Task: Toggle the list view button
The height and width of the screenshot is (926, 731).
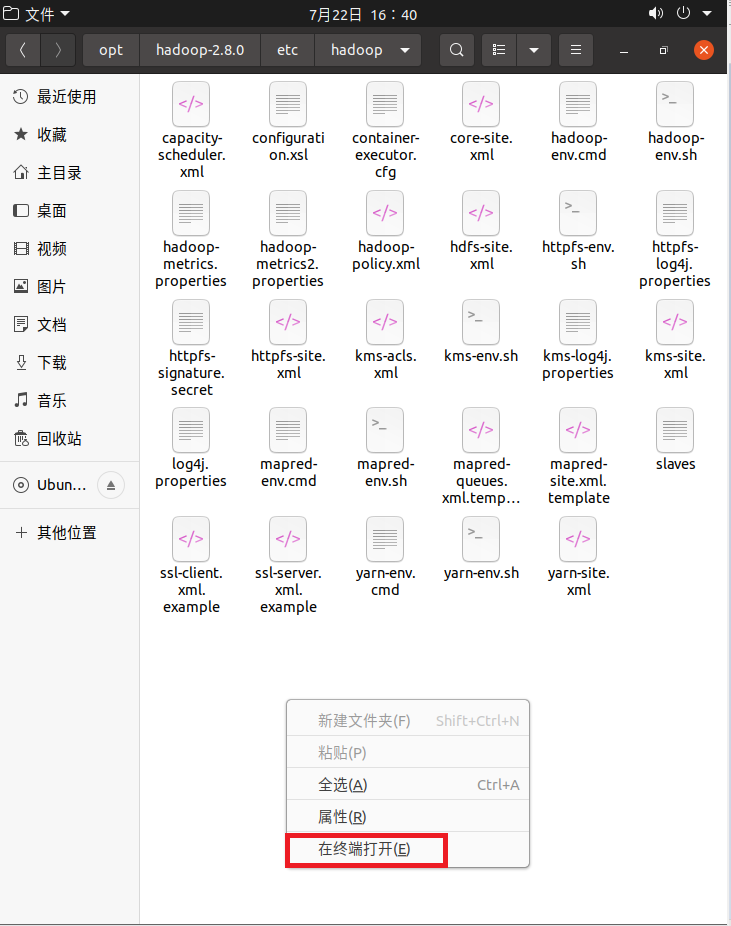Action: point(500,49)
